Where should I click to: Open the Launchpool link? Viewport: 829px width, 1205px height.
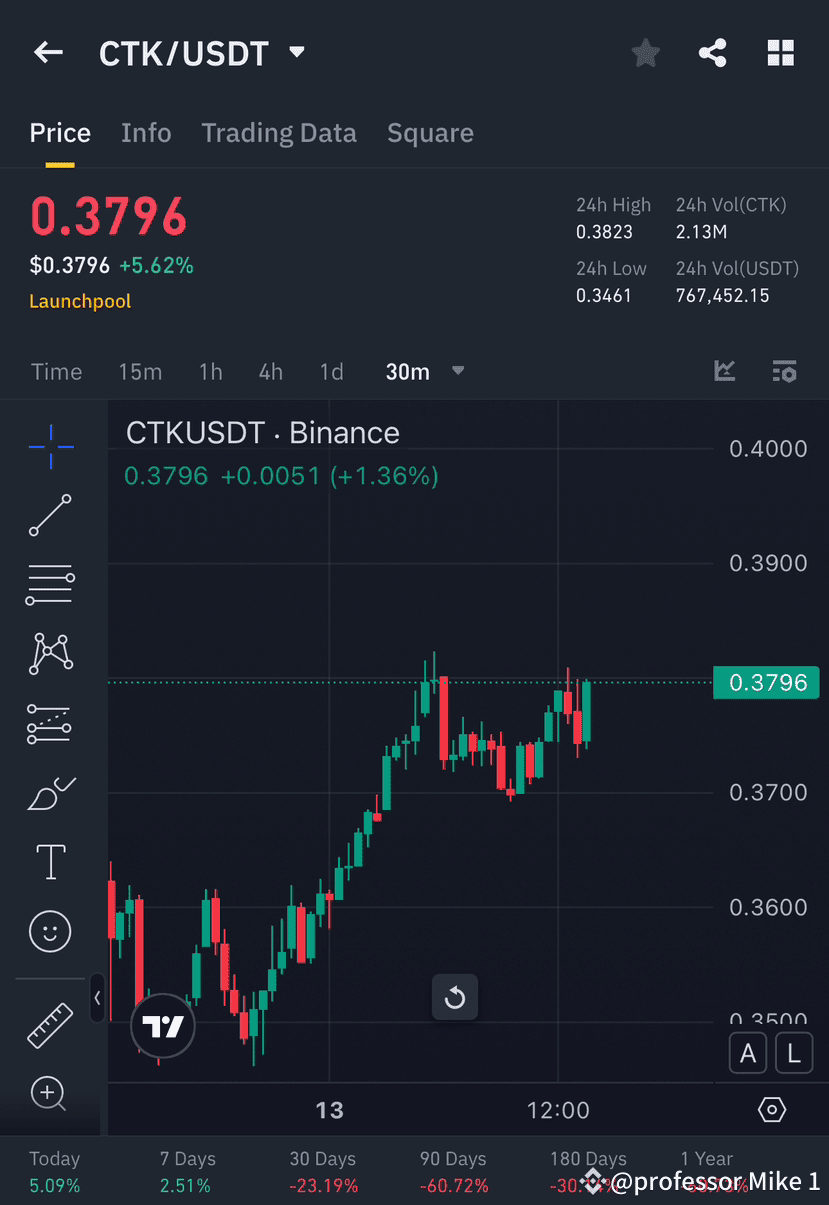pyautogui.click(x=80, y=301)
